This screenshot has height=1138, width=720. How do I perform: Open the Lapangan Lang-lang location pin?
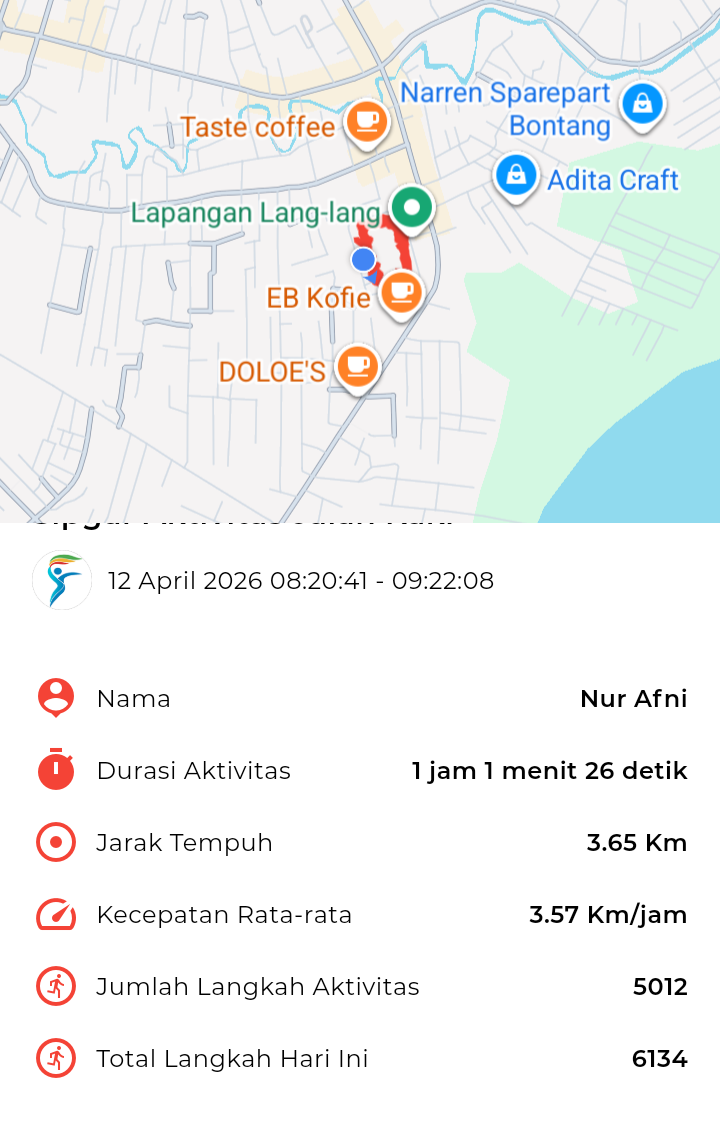pyautogui.click(x=411, y=209)
